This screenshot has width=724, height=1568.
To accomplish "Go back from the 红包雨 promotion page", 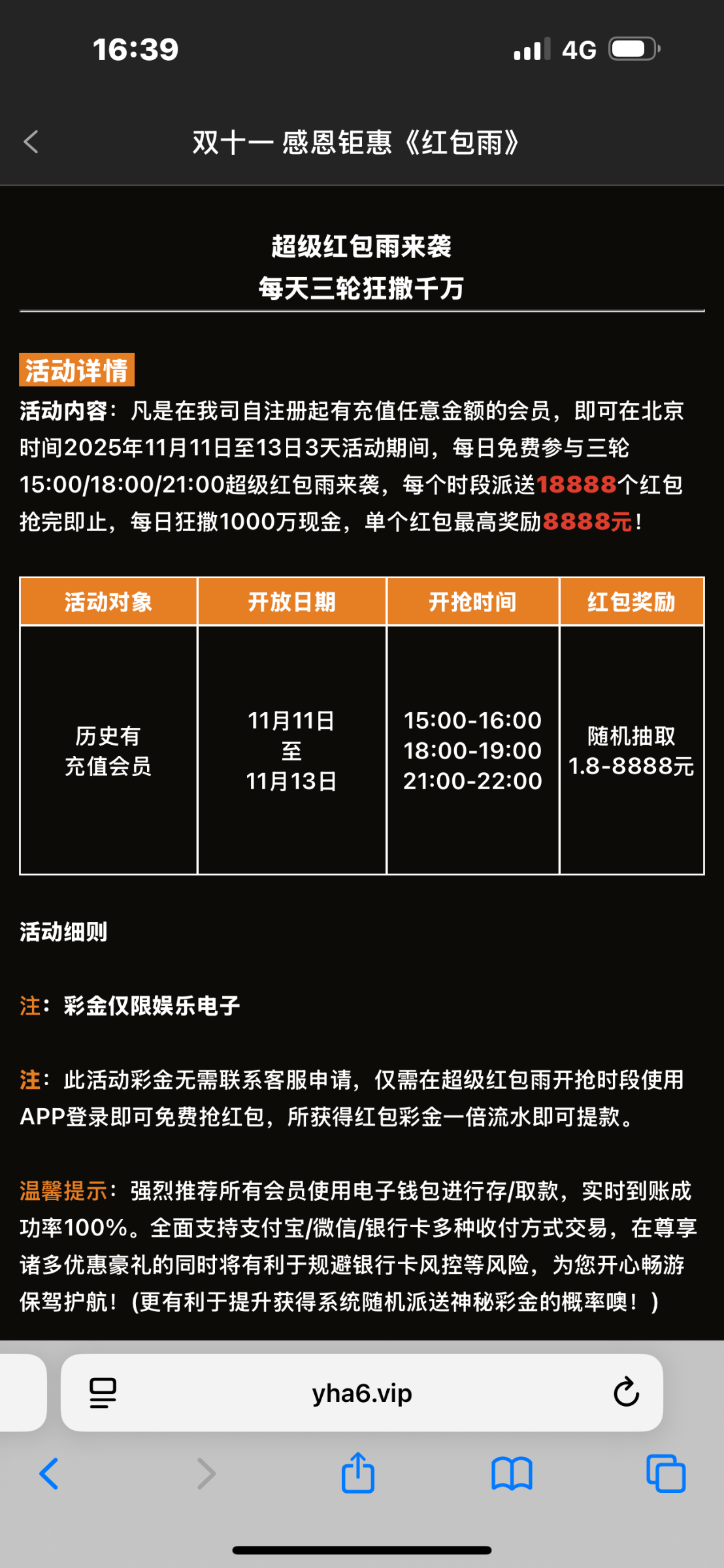I will pos(31,142).
